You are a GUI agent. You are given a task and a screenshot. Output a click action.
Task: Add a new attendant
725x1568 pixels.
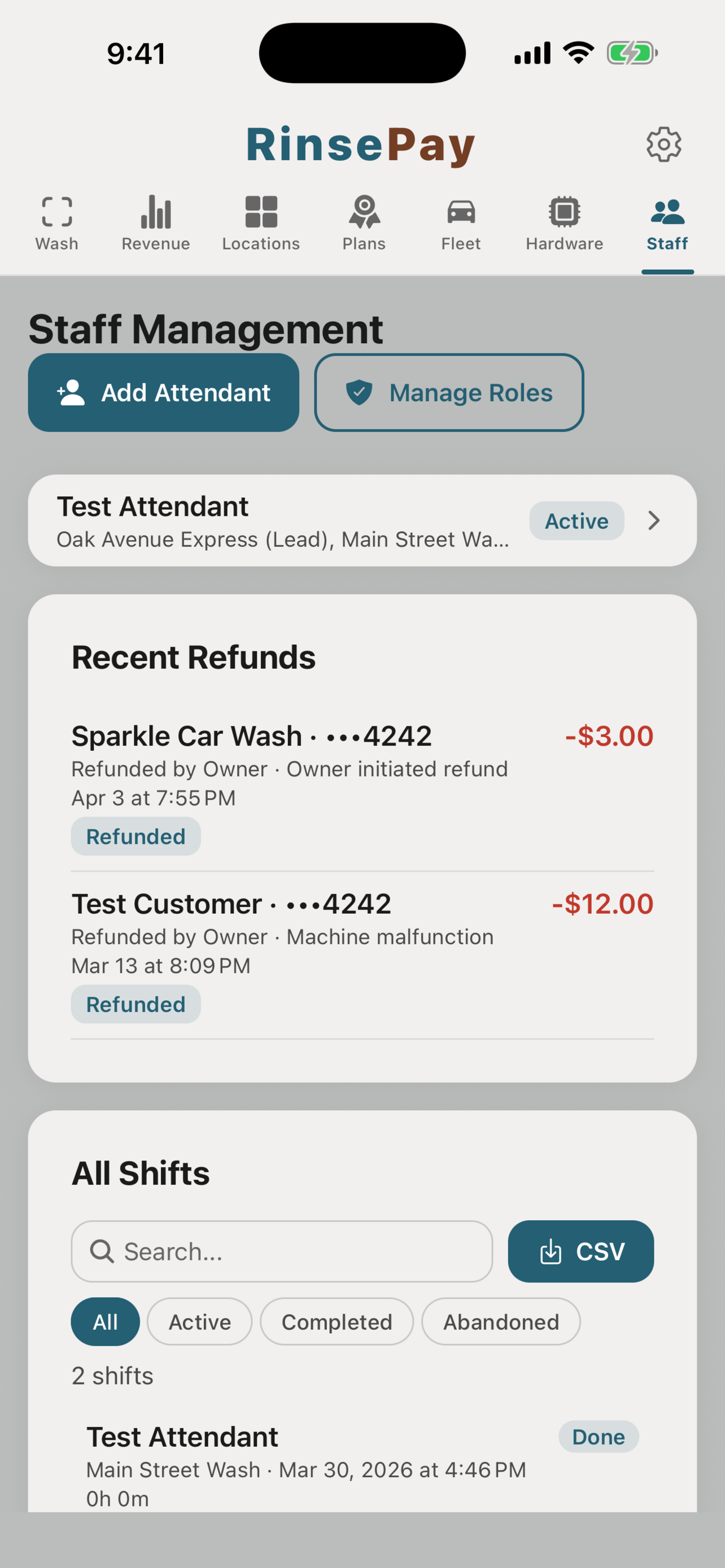(163, 393)
